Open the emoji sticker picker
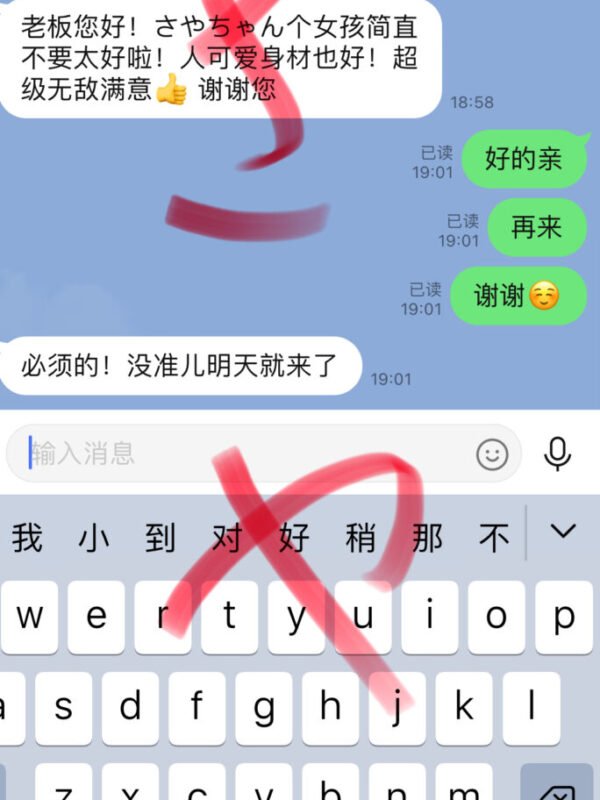Screen dimensions: 600x800 point(491,455)
